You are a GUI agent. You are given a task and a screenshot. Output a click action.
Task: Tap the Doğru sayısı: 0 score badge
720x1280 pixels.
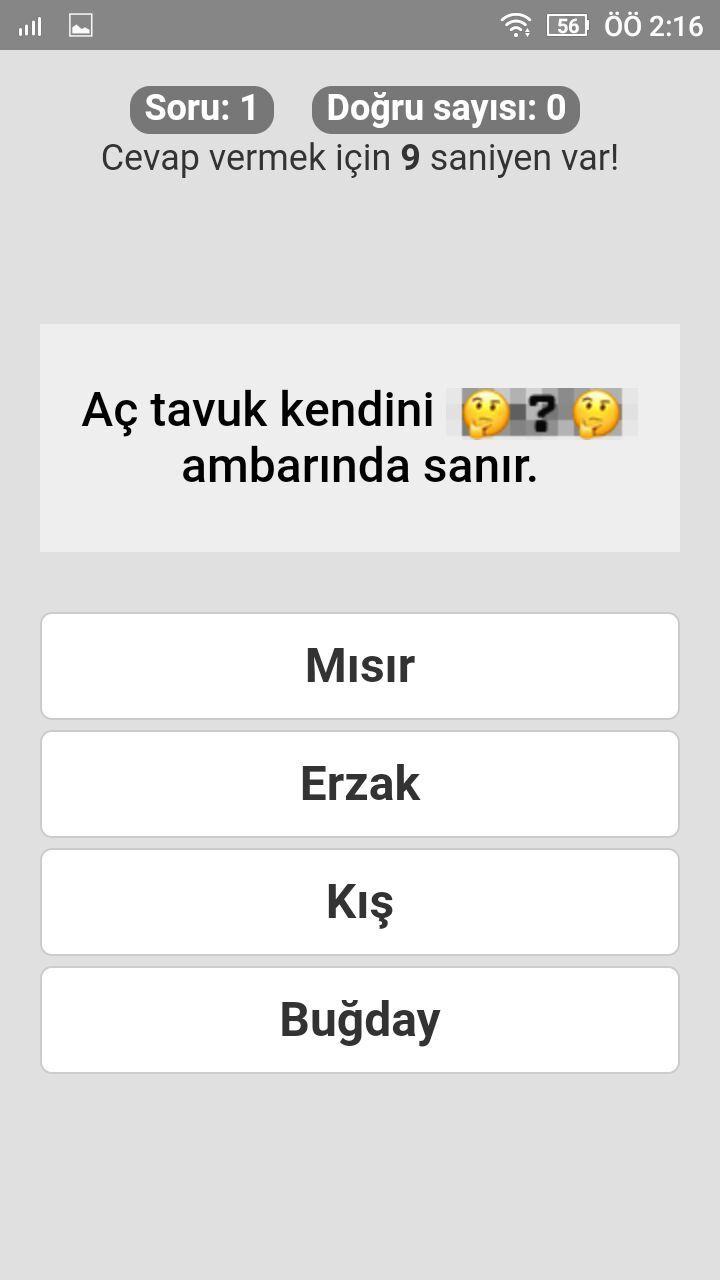(x=444, y=110)
